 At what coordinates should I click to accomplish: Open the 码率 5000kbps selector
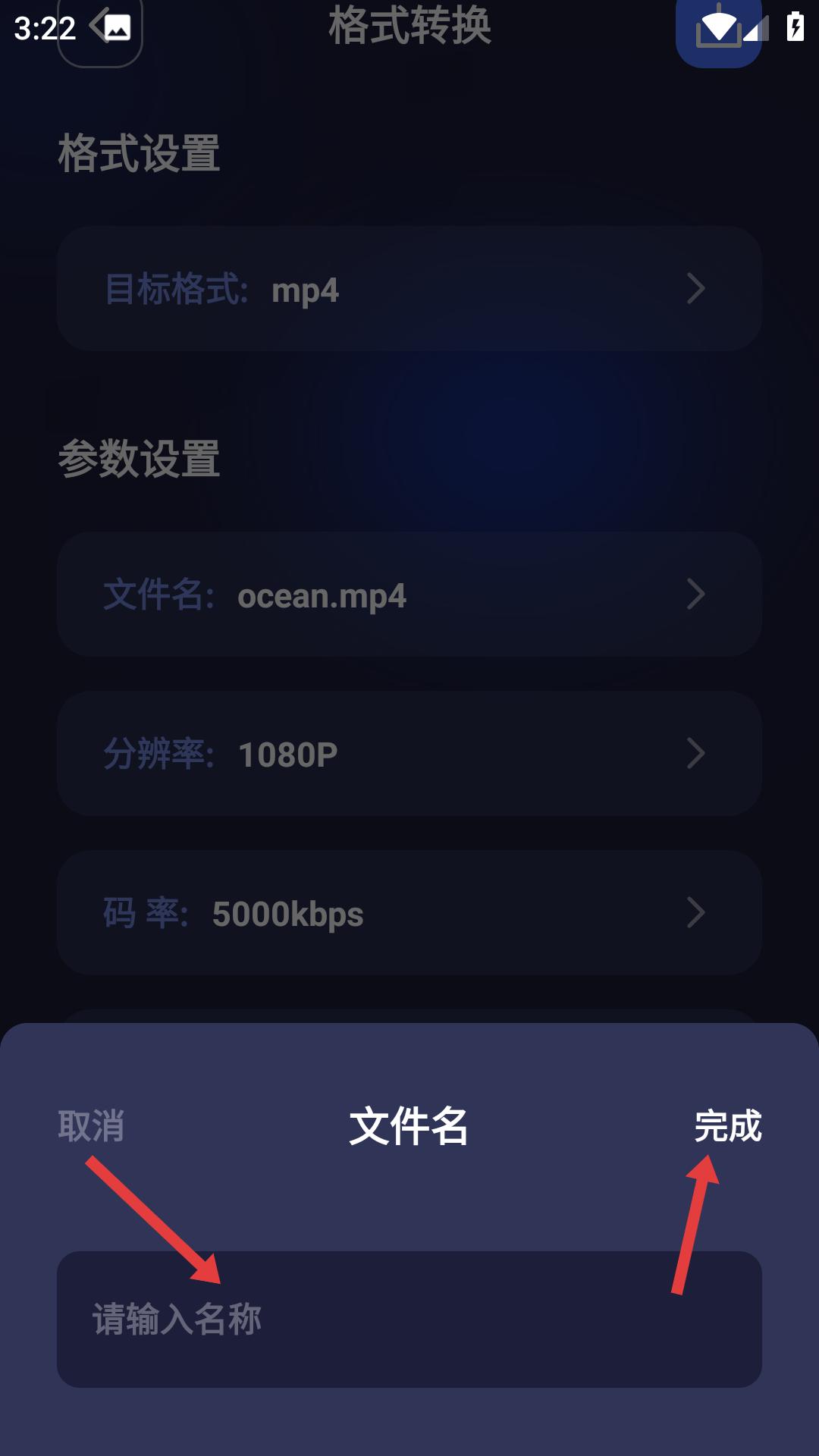[408, 913]
